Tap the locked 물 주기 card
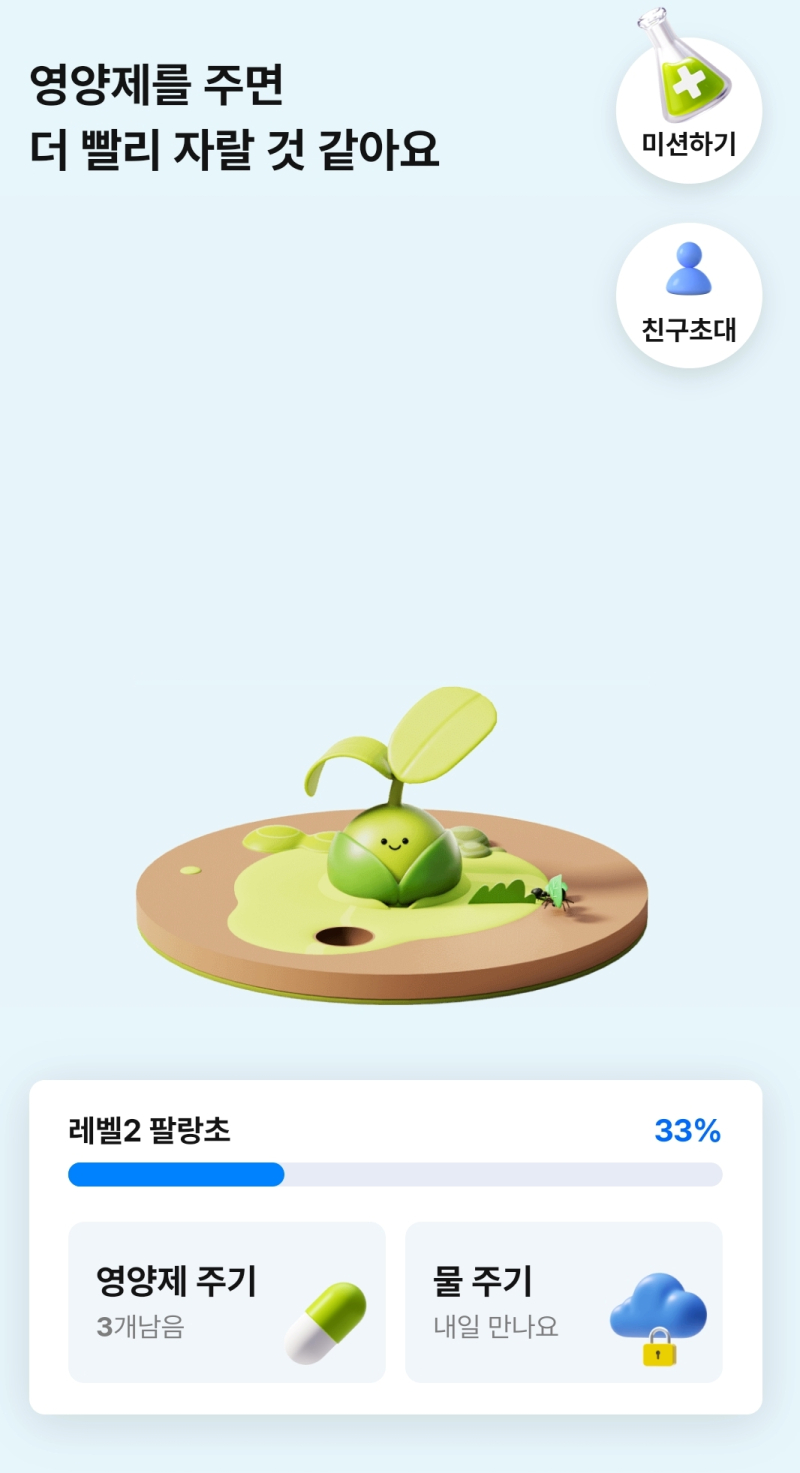Image resolution: width=800 pixels, height=1473 pixels. (563, 1302)
